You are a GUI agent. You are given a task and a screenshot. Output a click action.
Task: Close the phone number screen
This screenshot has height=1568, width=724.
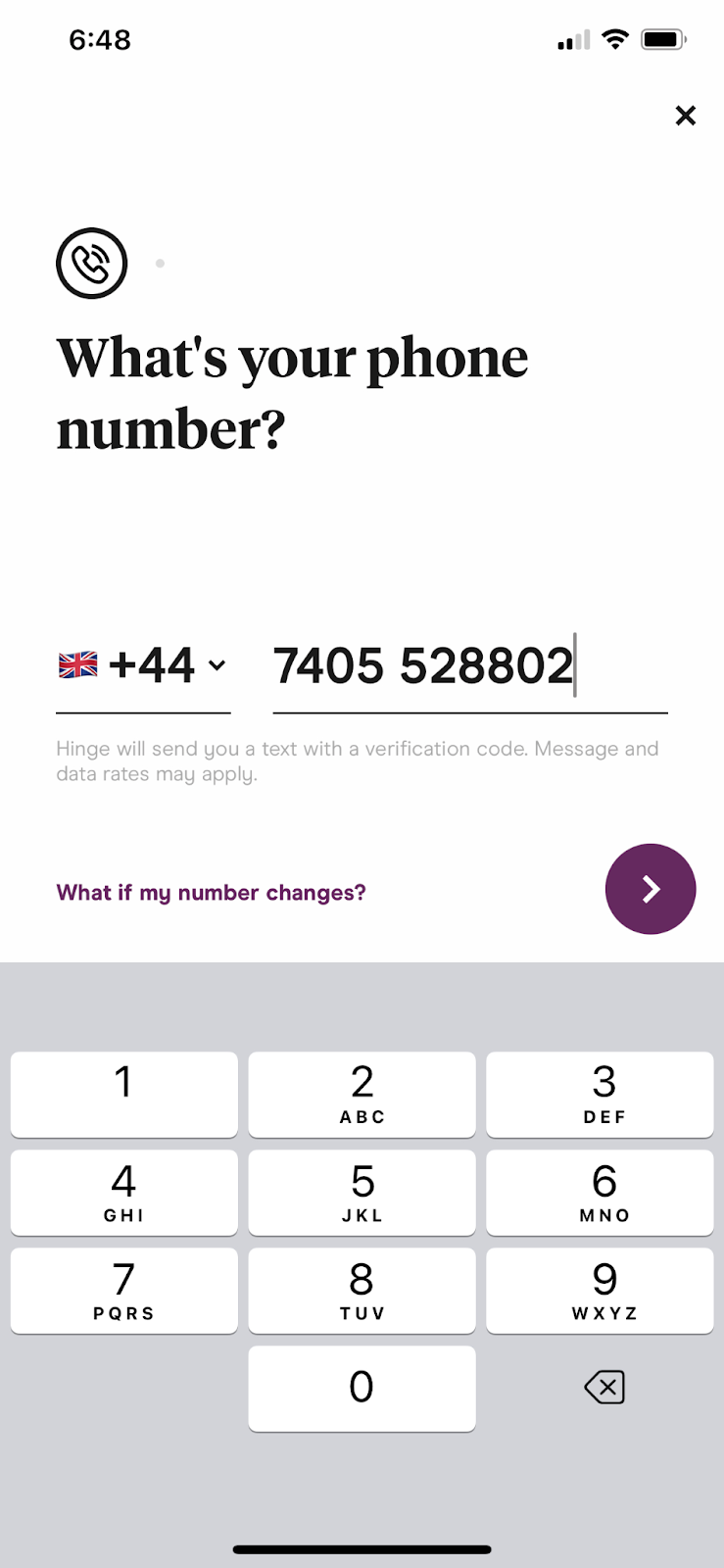685,116
